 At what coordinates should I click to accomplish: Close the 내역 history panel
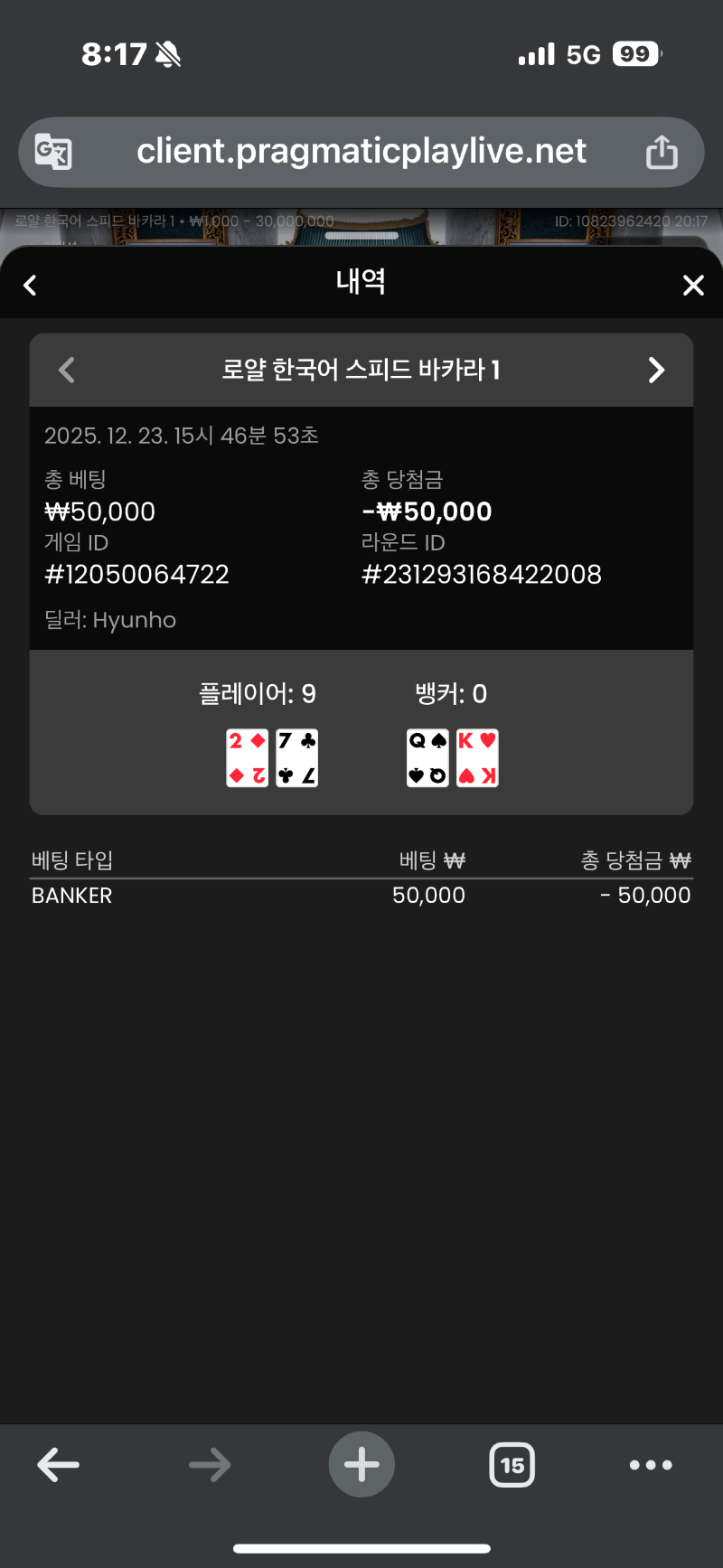(x=693, y=286)
